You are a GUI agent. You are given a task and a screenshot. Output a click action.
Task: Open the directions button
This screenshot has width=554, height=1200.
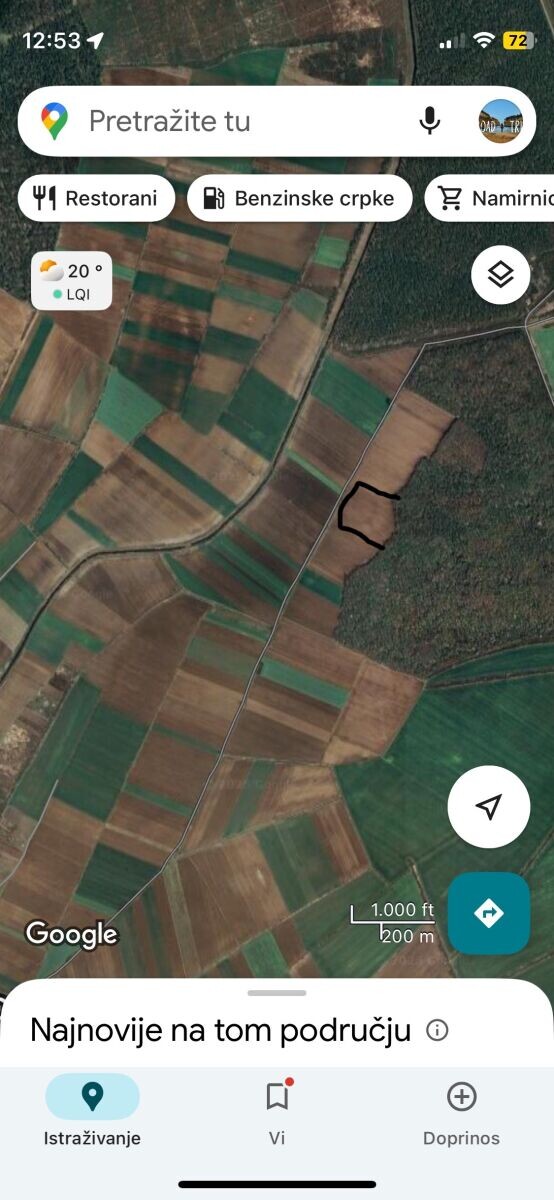(488, 913)
